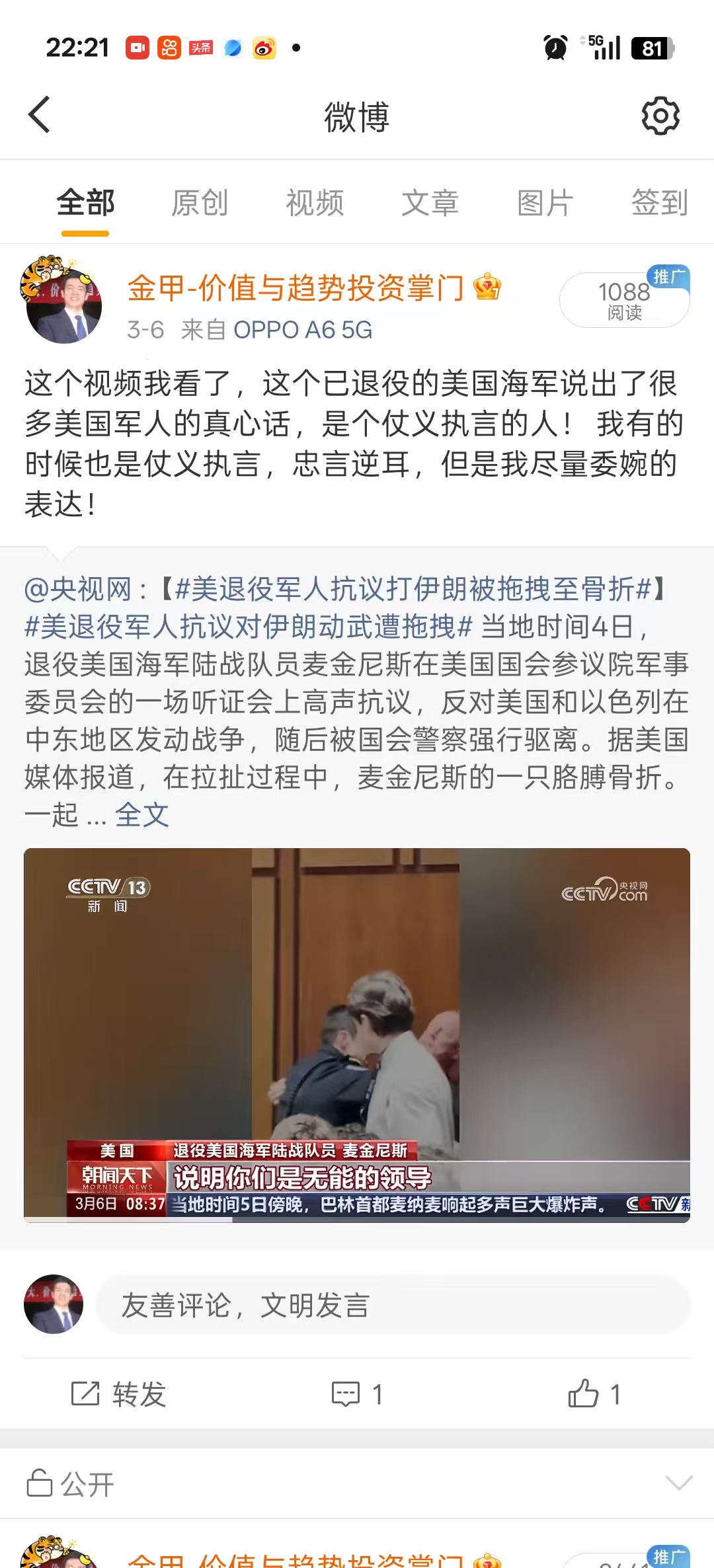Switch to the 文章 tab
The image size is (714, 1568).
click(430, 203)
